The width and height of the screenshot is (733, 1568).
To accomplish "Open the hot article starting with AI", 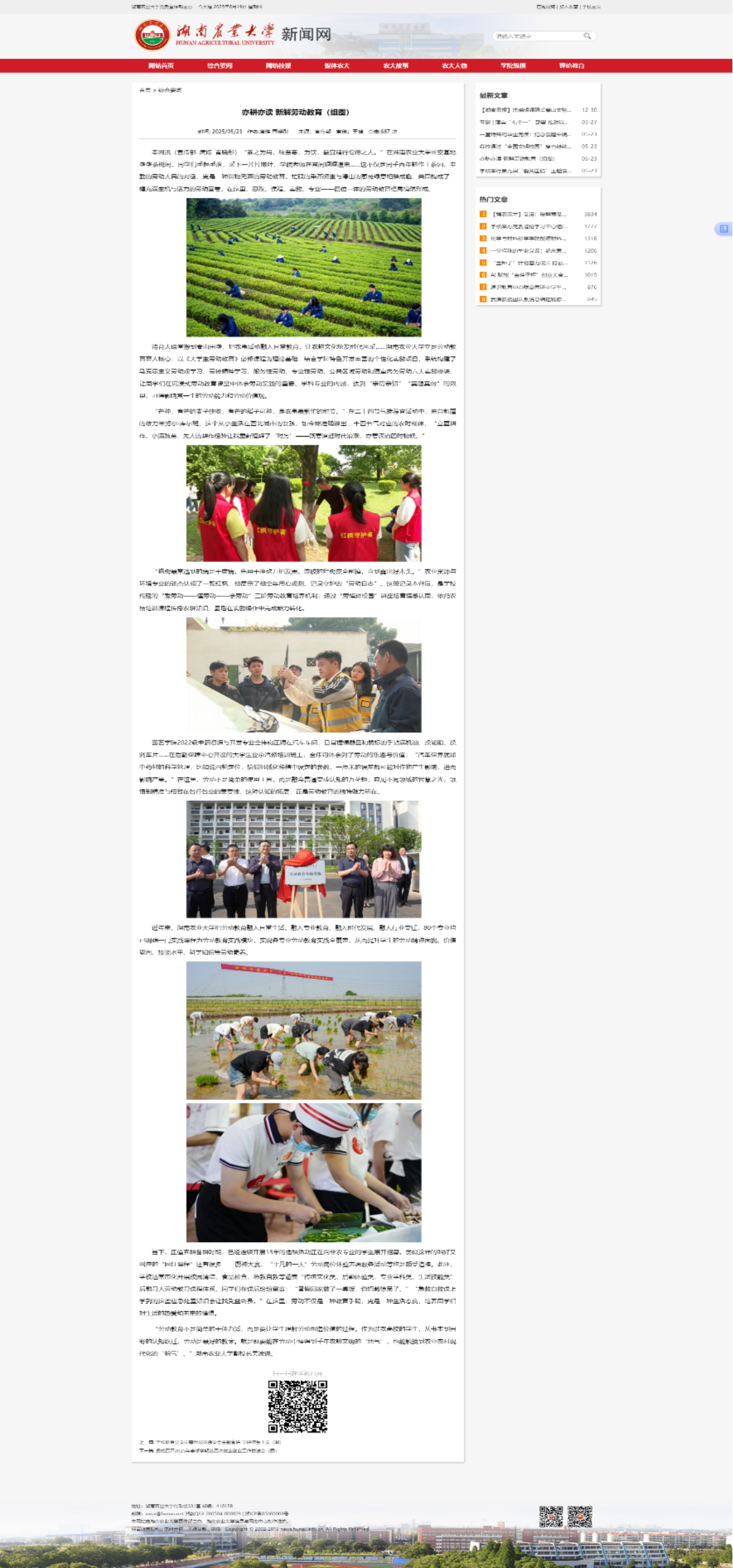I will [x=529, y=275].
